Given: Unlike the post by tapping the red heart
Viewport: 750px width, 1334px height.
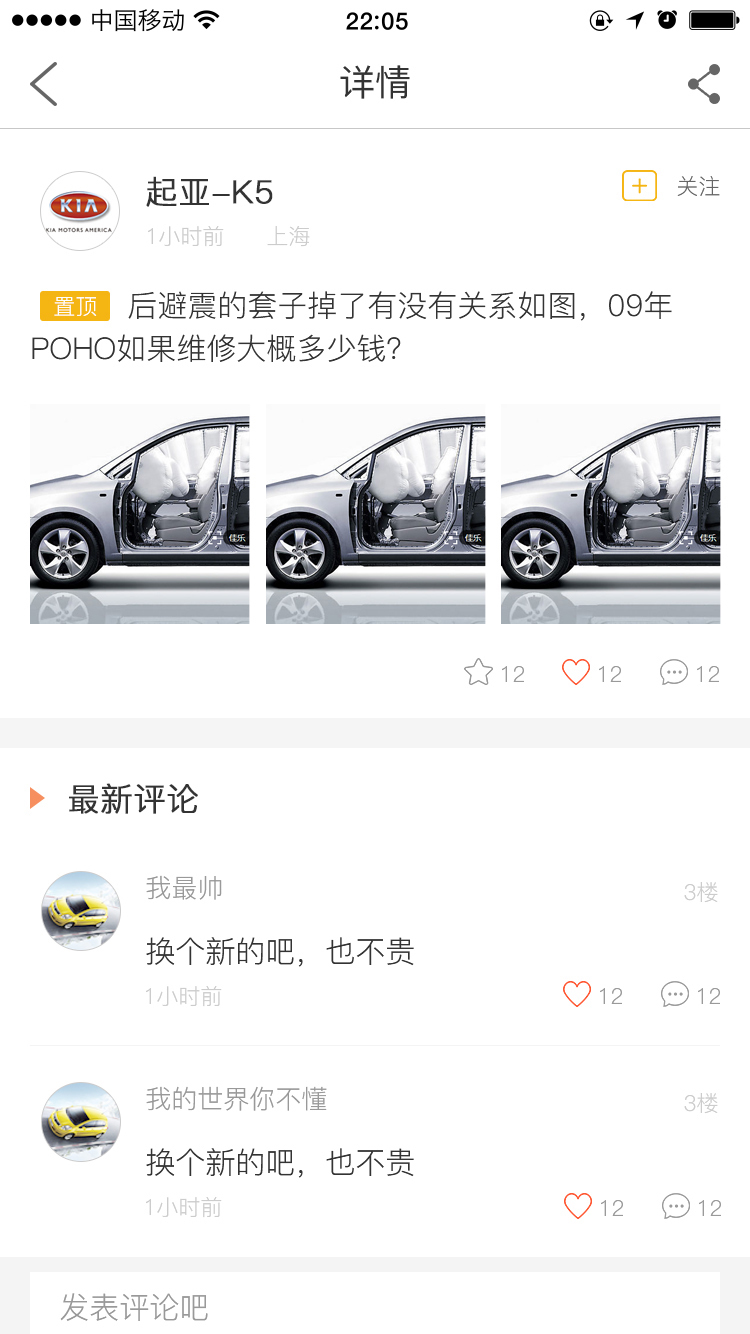Looking at the screenshot, I should click(577, 672).
